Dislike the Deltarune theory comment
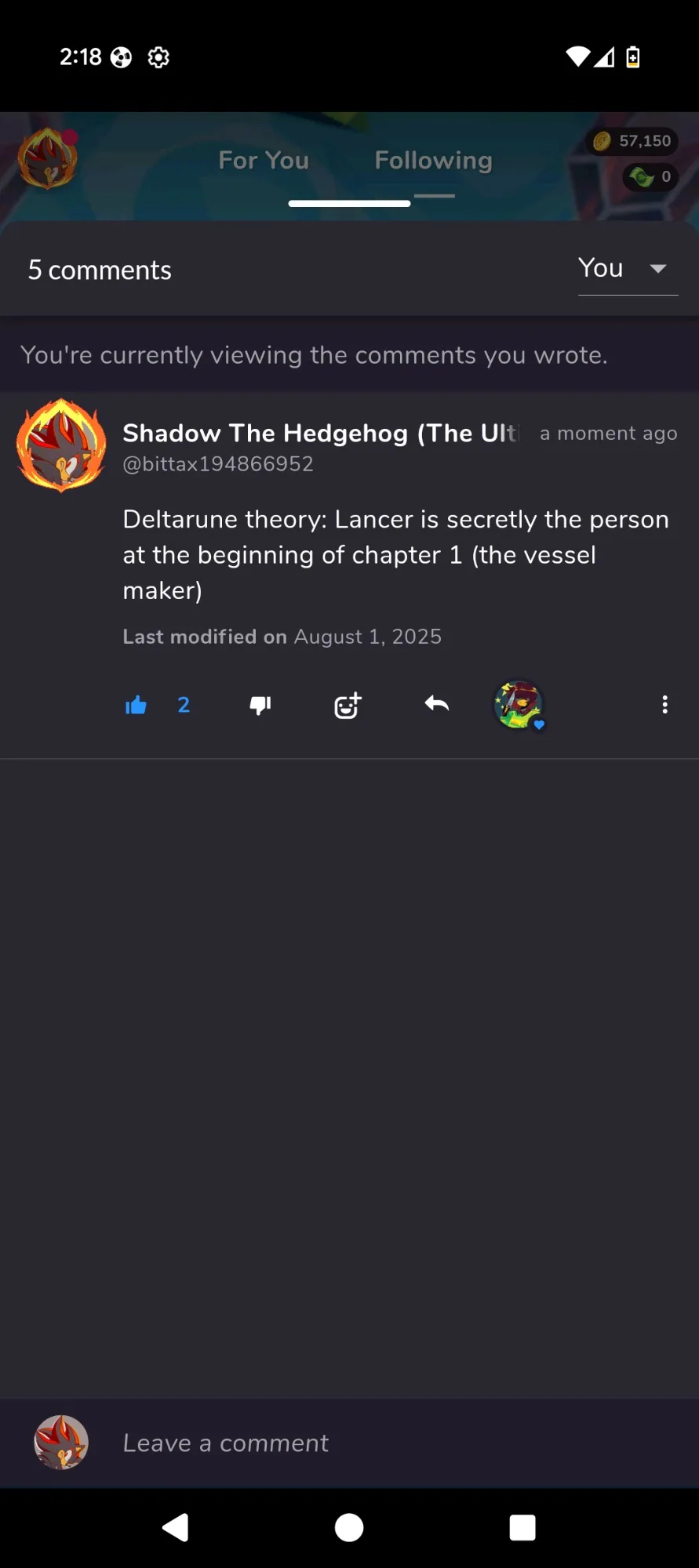 pyautogui.click(x=260, y=705)
